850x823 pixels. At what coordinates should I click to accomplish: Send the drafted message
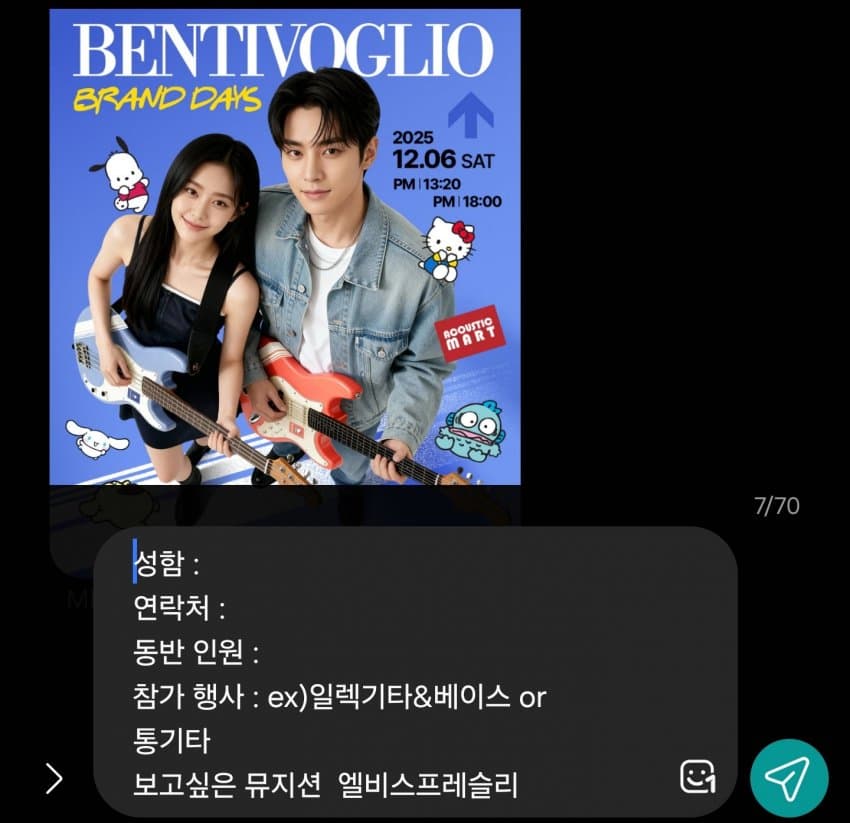pyautogui.click(x=789, y=778)
